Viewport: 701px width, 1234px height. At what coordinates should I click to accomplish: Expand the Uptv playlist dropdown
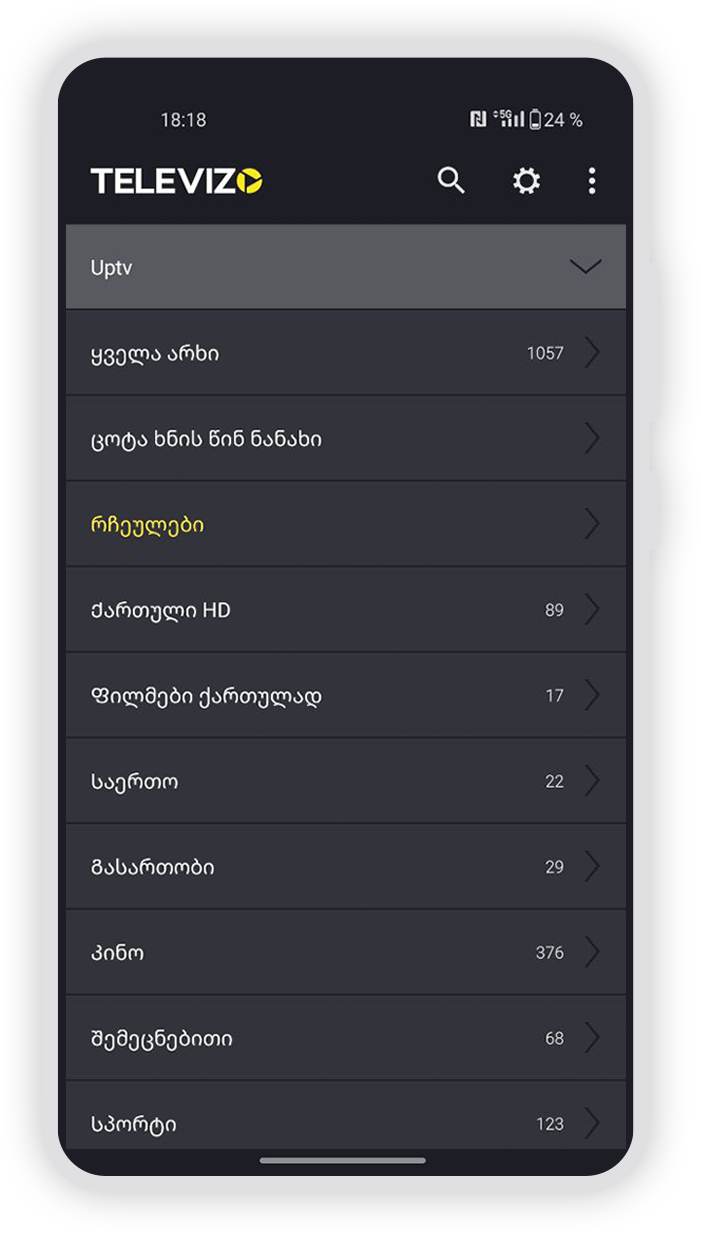tap(346, 267)
